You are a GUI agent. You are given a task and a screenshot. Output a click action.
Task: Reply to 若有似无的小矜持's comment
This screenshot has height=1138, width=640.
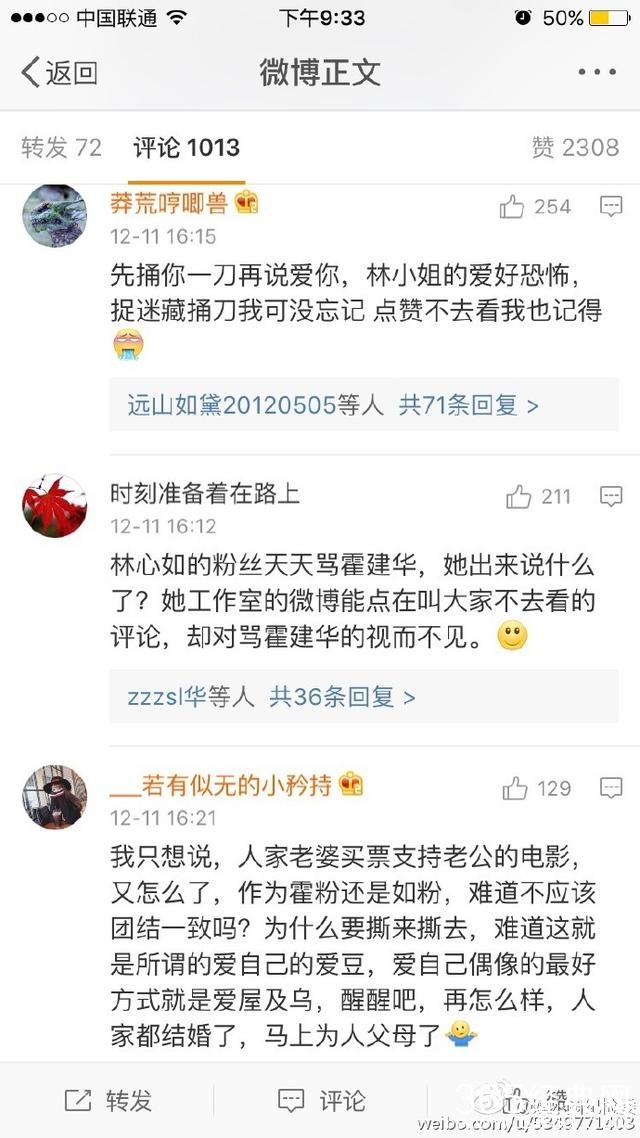611,789
